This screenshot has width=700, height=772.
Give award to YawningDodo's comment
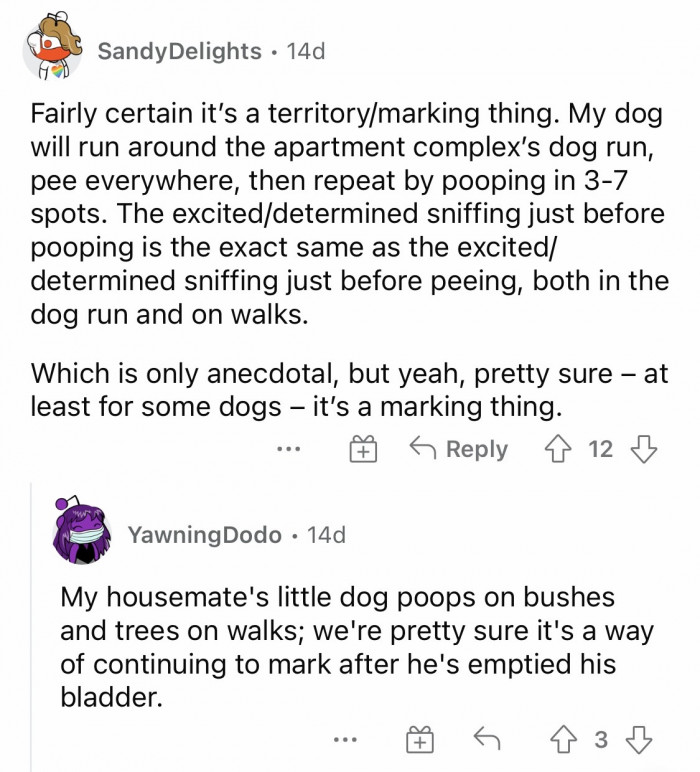click(417, 741)
